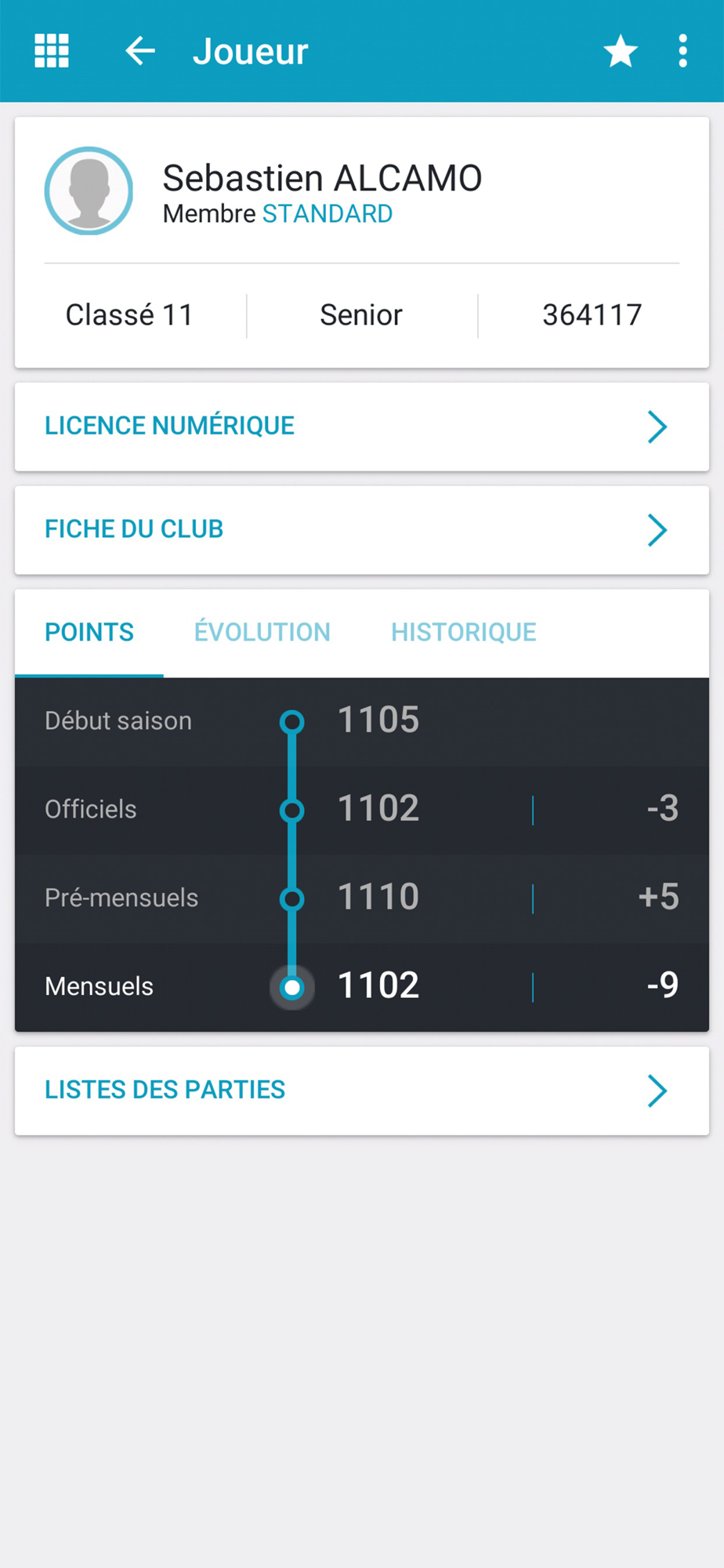Mark this player as favorite
Screen dimensions: 724x1568
pyautogui.click(x=620, y=51)
